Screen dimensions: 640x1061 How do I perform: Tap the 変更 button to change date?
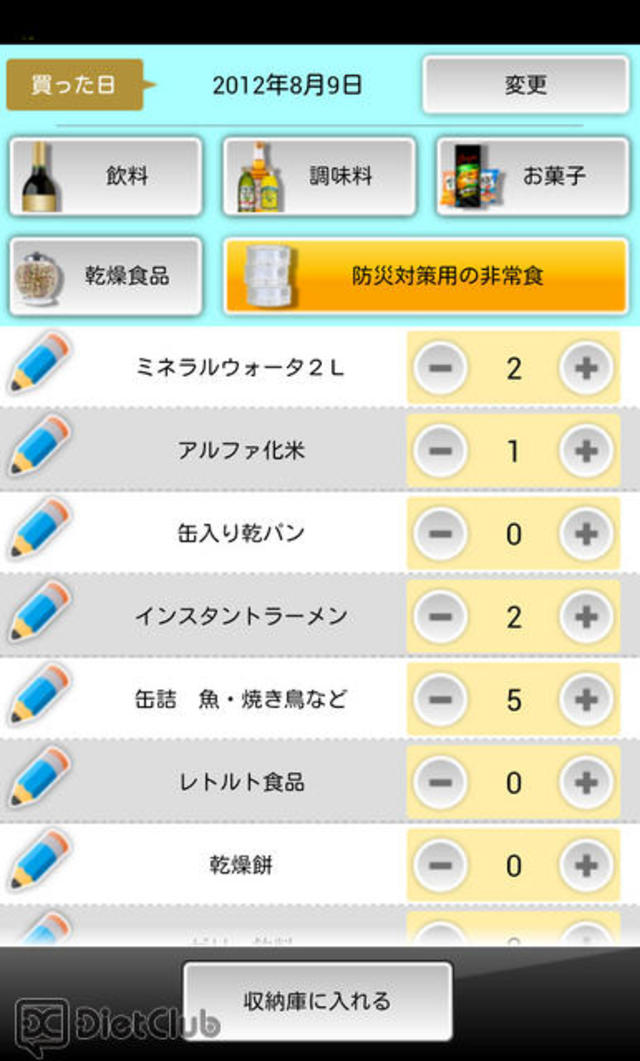coord(525,85)
